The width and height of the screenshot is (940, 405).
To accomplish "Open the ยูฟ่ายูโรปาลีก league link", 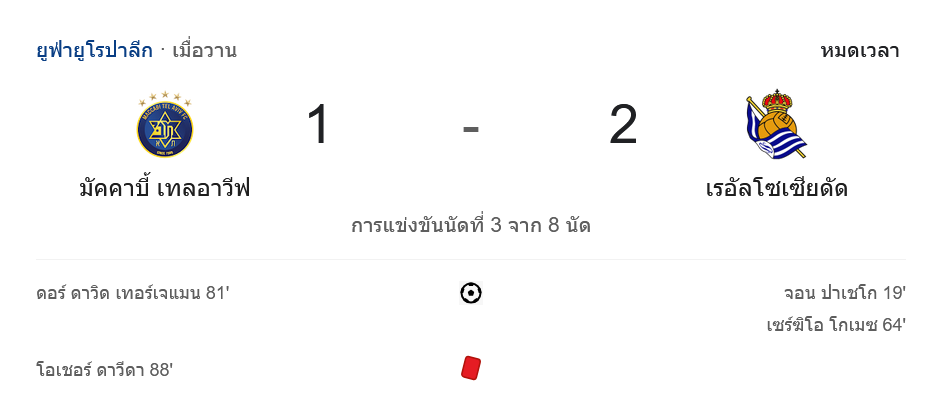I will point(94,50).
